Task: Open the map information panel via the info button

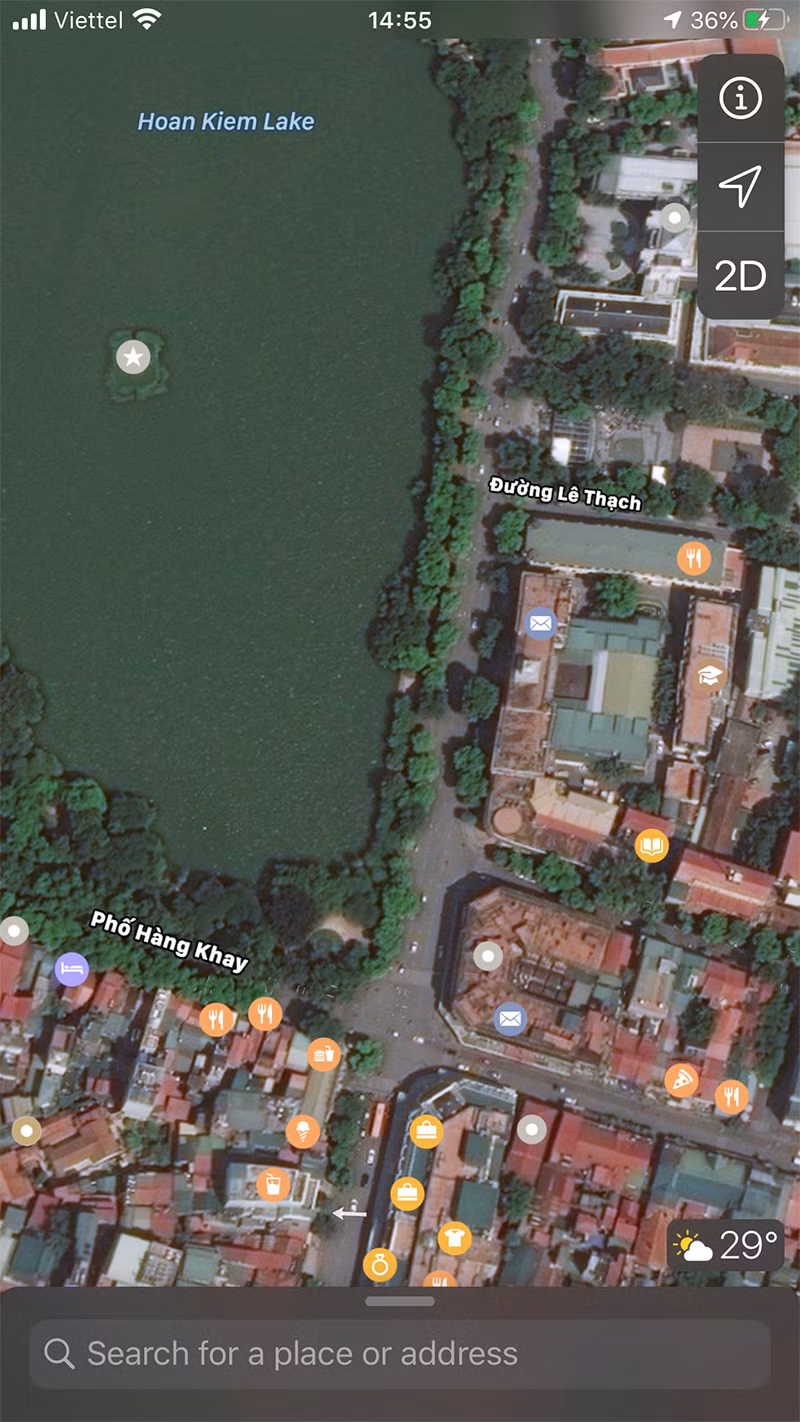Action: [742, 97]
